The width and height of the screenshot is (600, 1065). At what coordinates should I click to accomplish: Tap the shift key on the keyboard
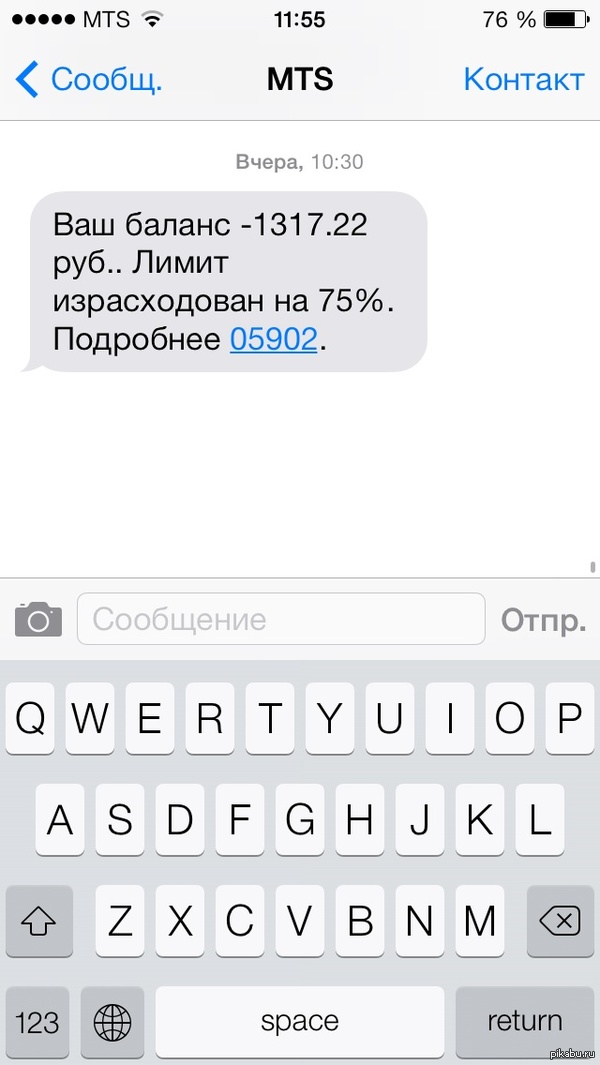pyautogui.click(x=39, y=920)
